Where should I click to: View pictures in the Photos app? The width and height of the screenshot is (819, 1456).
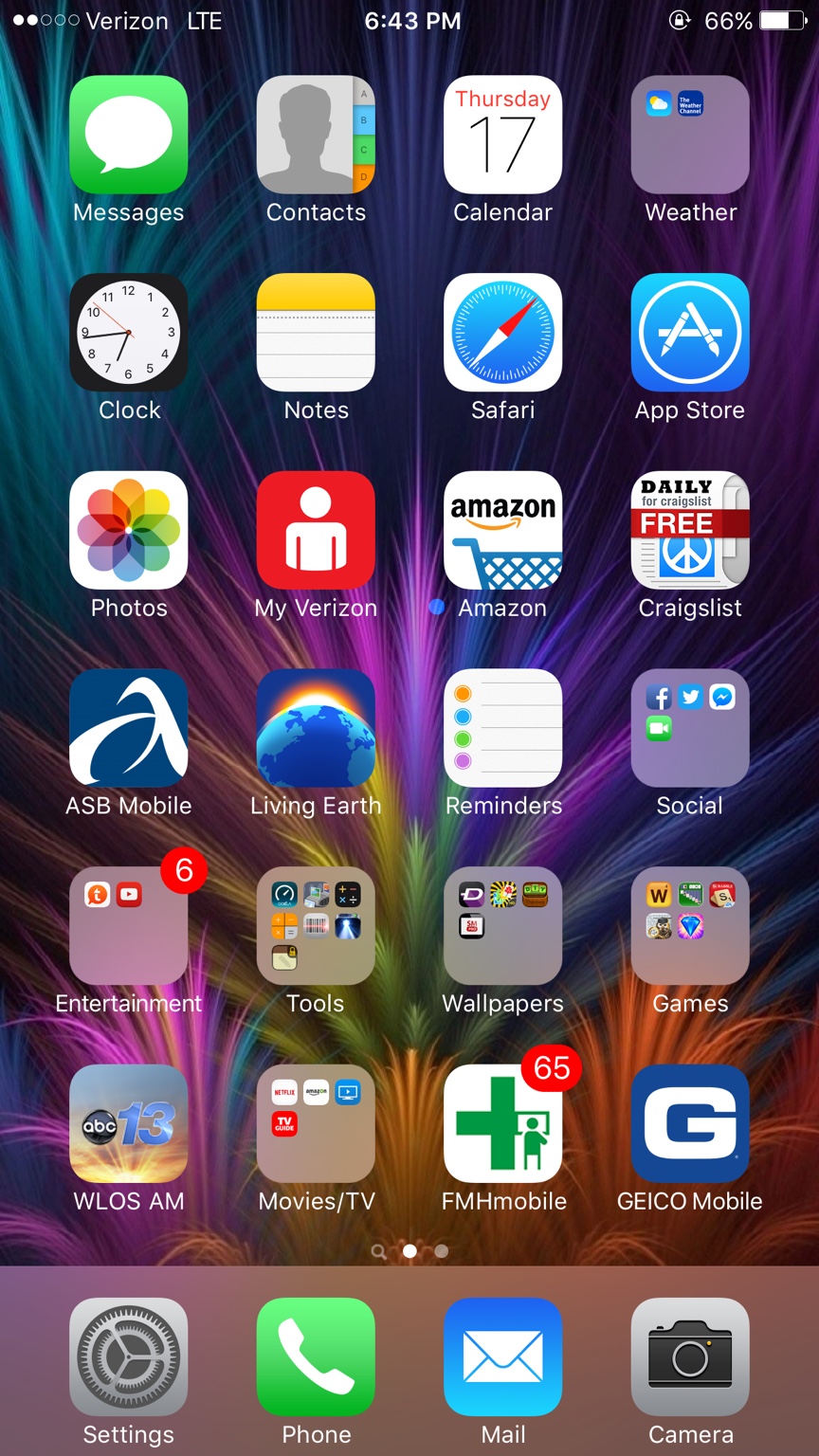[129, 531]
